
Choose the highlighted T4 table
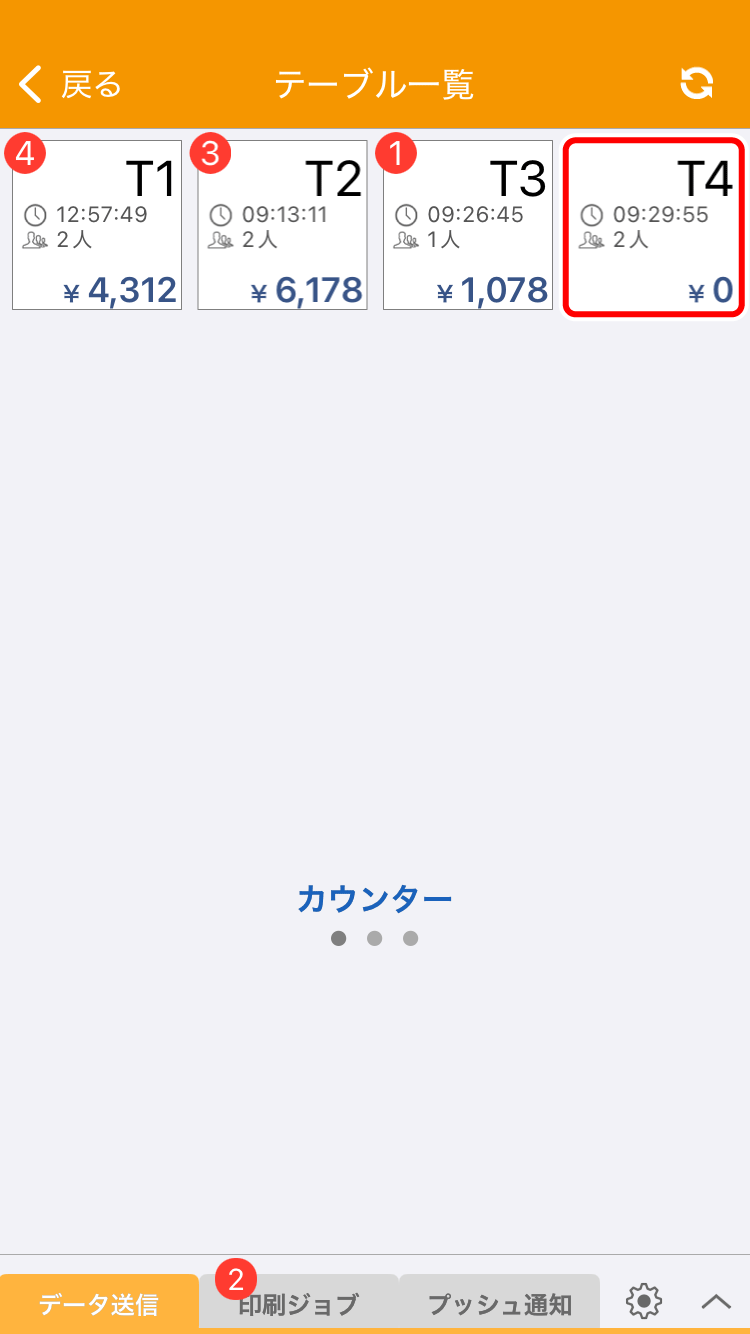point(655,227)
